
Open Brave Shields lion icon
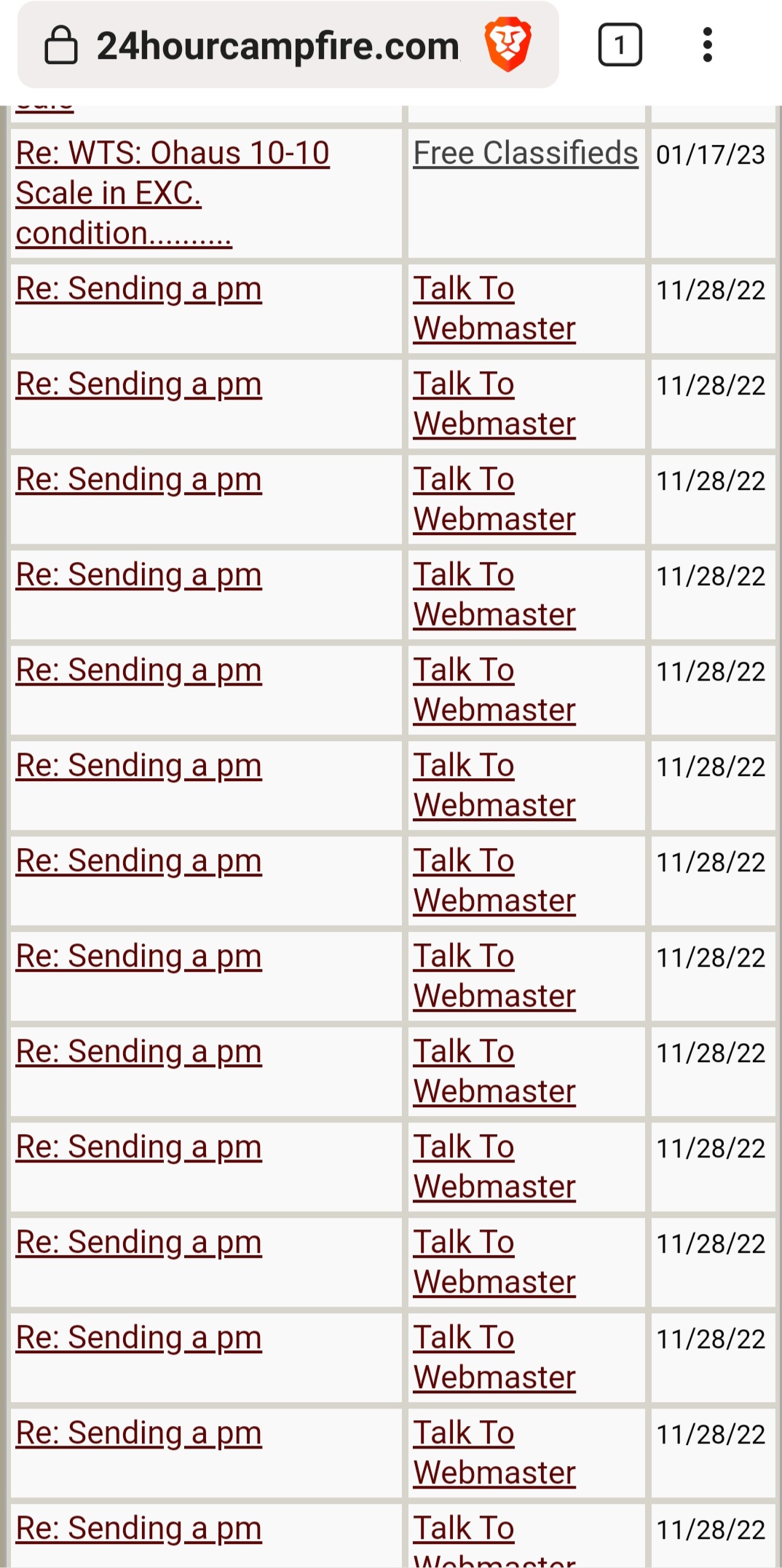[x=507, y=45]
